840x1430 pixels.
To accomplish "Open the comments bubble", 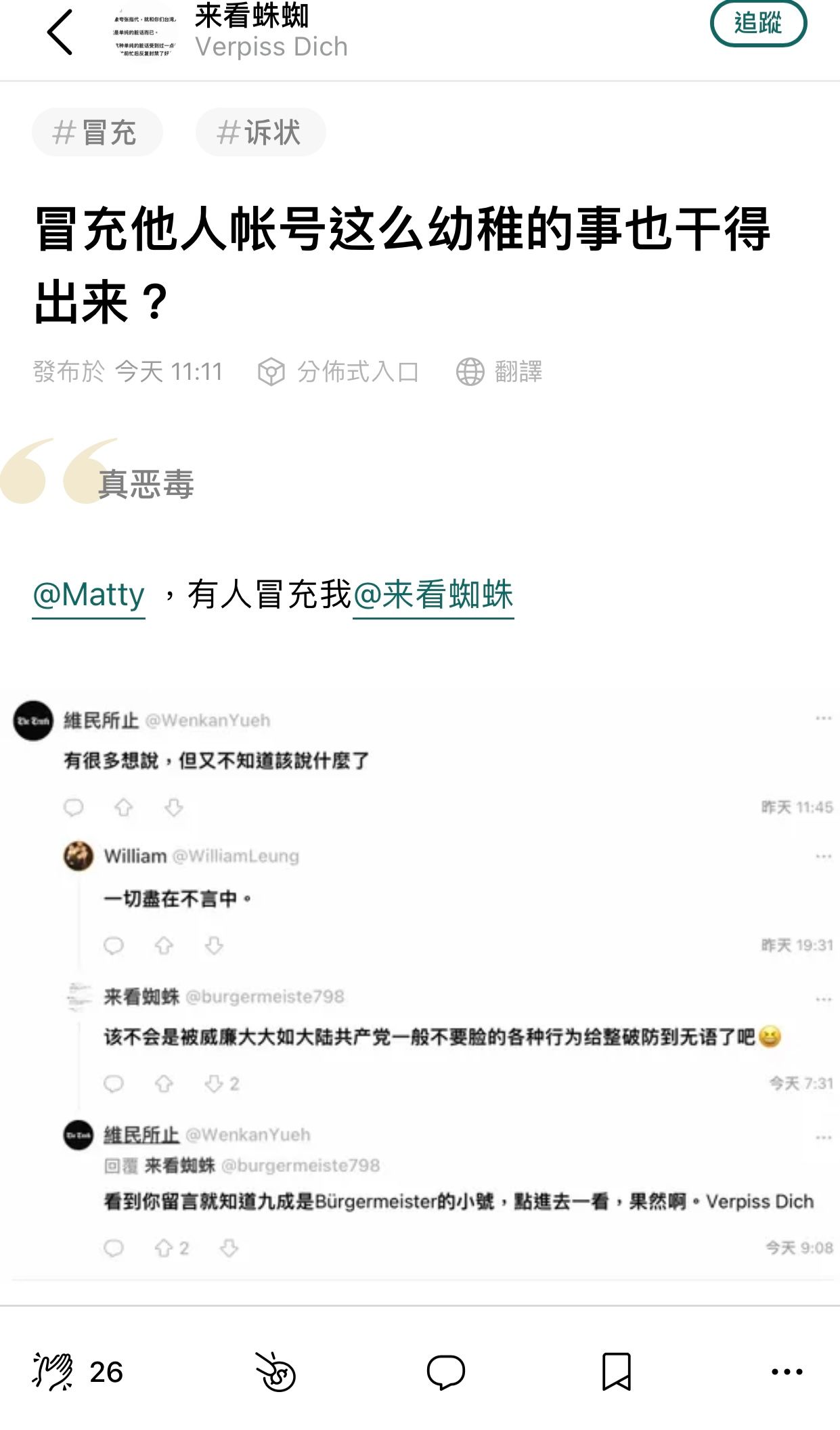I will (445, 1372).
